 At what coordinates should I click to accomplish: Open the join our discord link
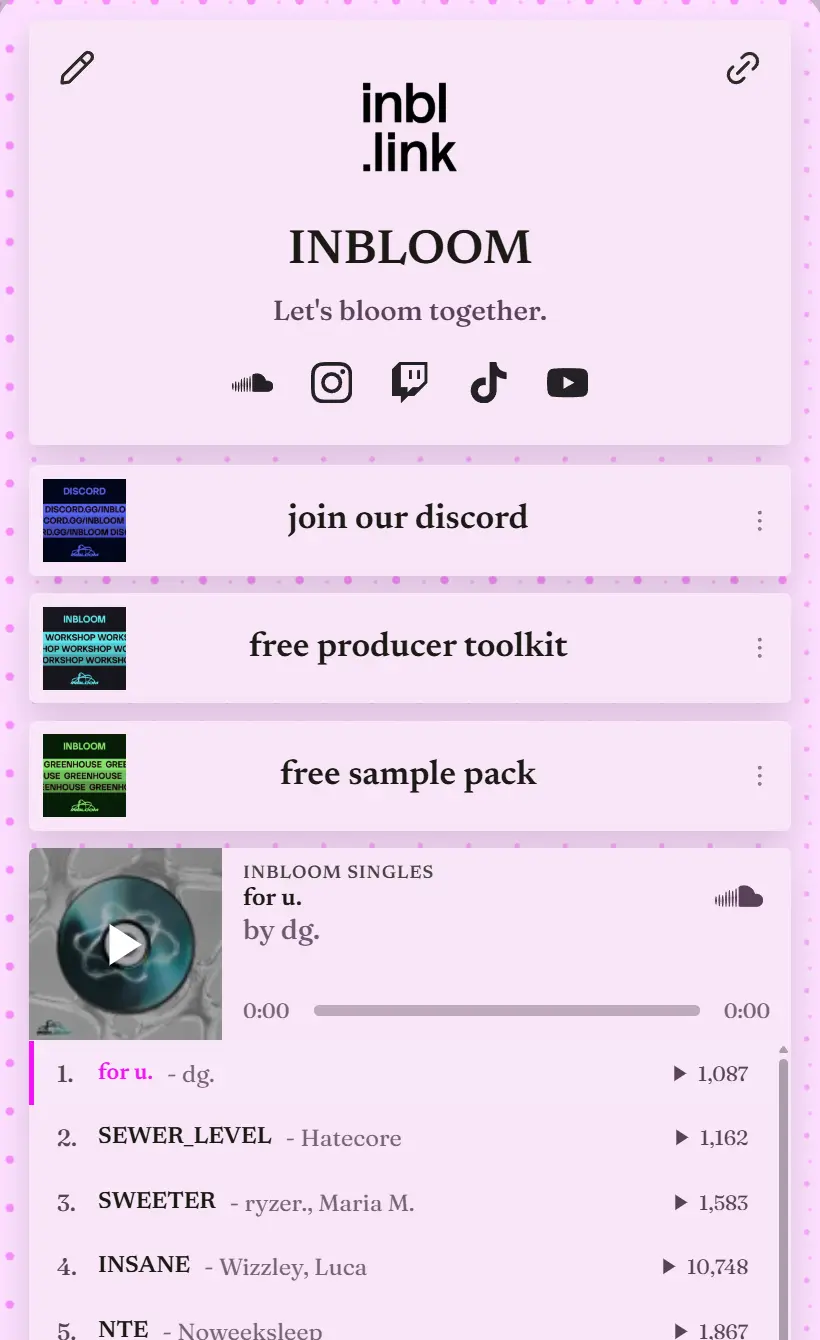point(410,520)
